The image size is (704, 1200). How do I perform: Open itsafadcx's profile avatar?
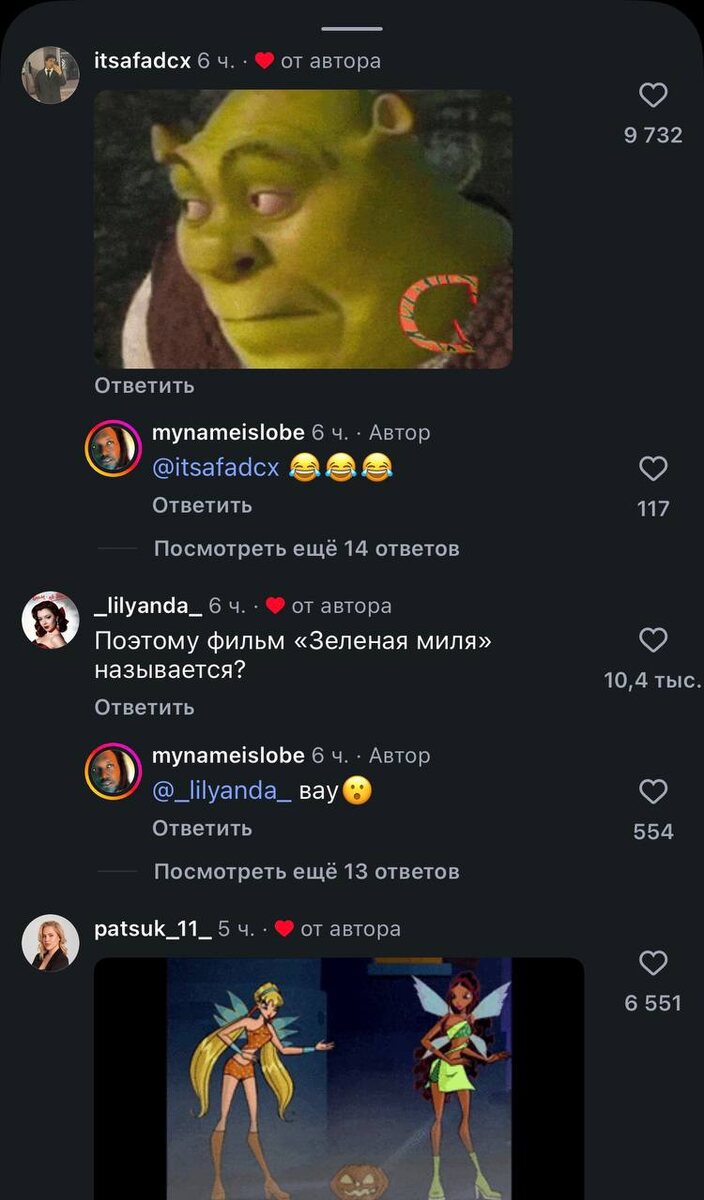(50, 75)
